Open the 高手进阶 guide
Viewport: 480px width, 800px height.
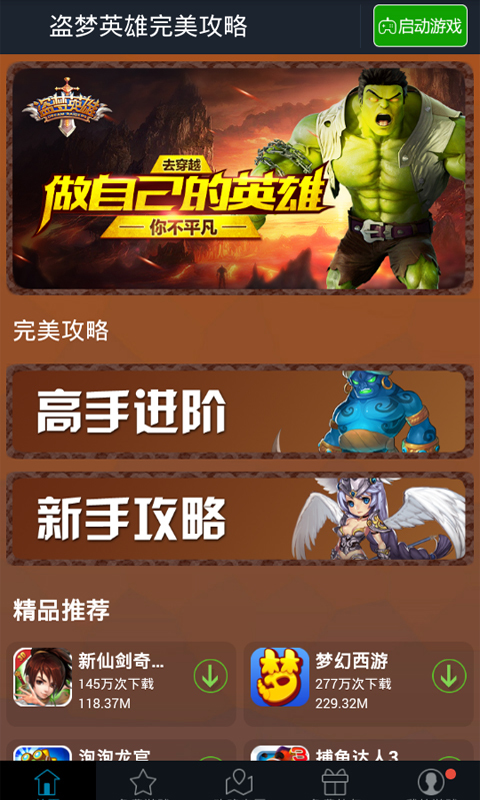click(x=240, y=411)
